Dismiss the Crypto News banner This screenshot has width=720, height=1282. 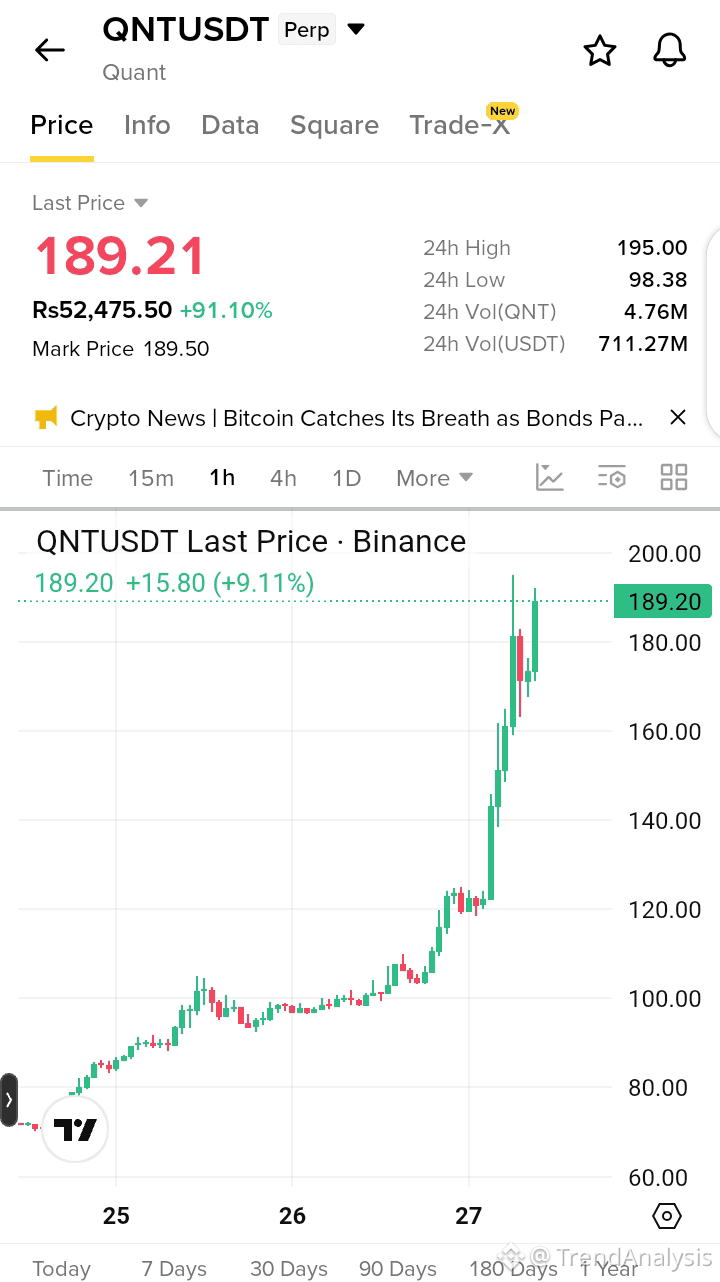coord(678,417)
